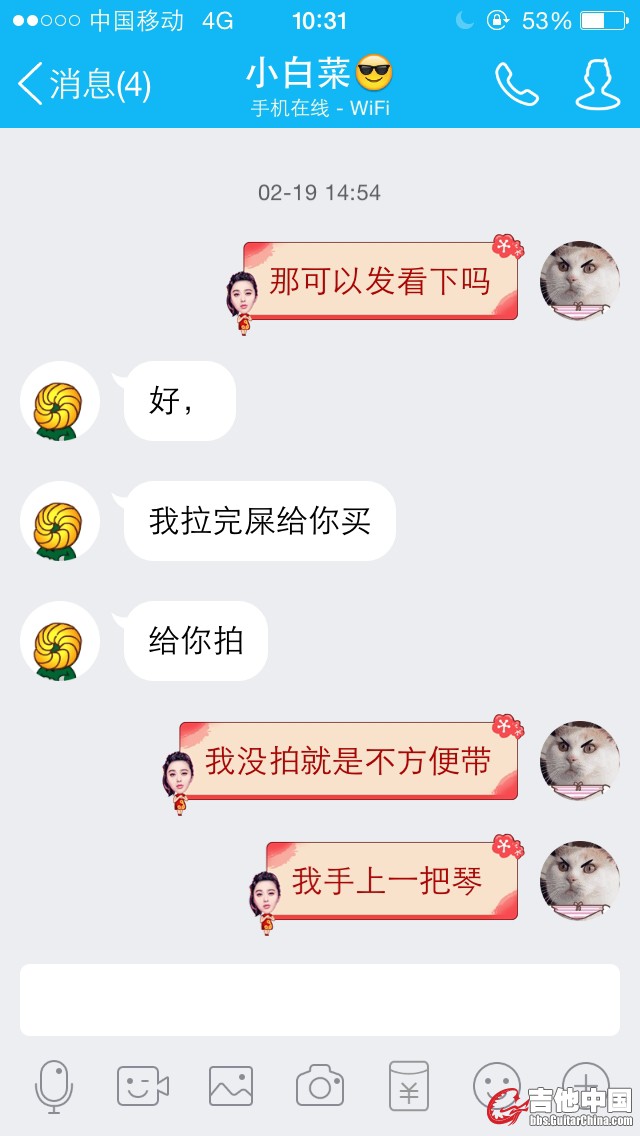Start a voice call with 小白菜
Viewport: 640px width, 1136px height.
516,84
